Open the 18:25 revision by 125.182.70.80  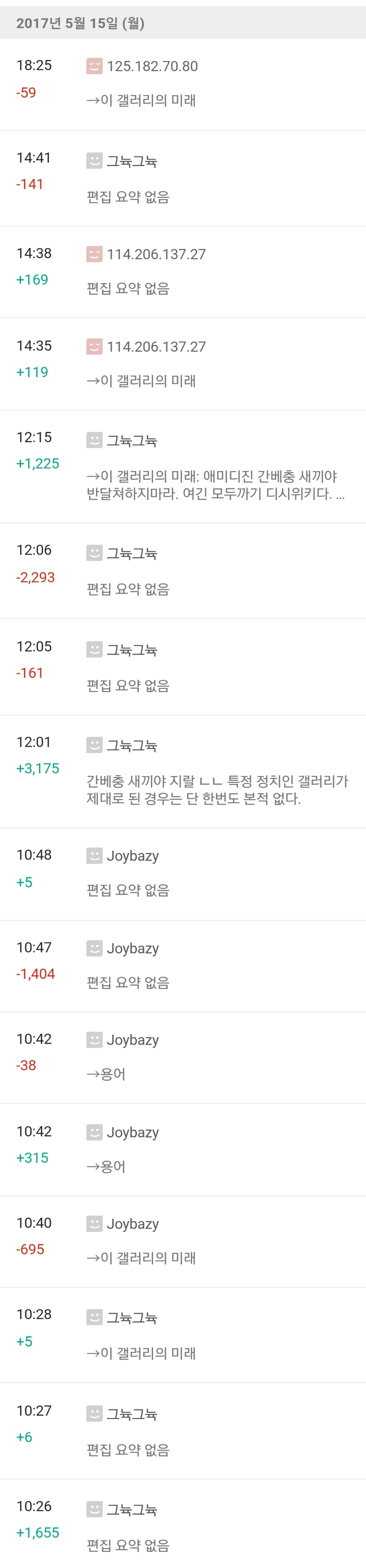183,84
